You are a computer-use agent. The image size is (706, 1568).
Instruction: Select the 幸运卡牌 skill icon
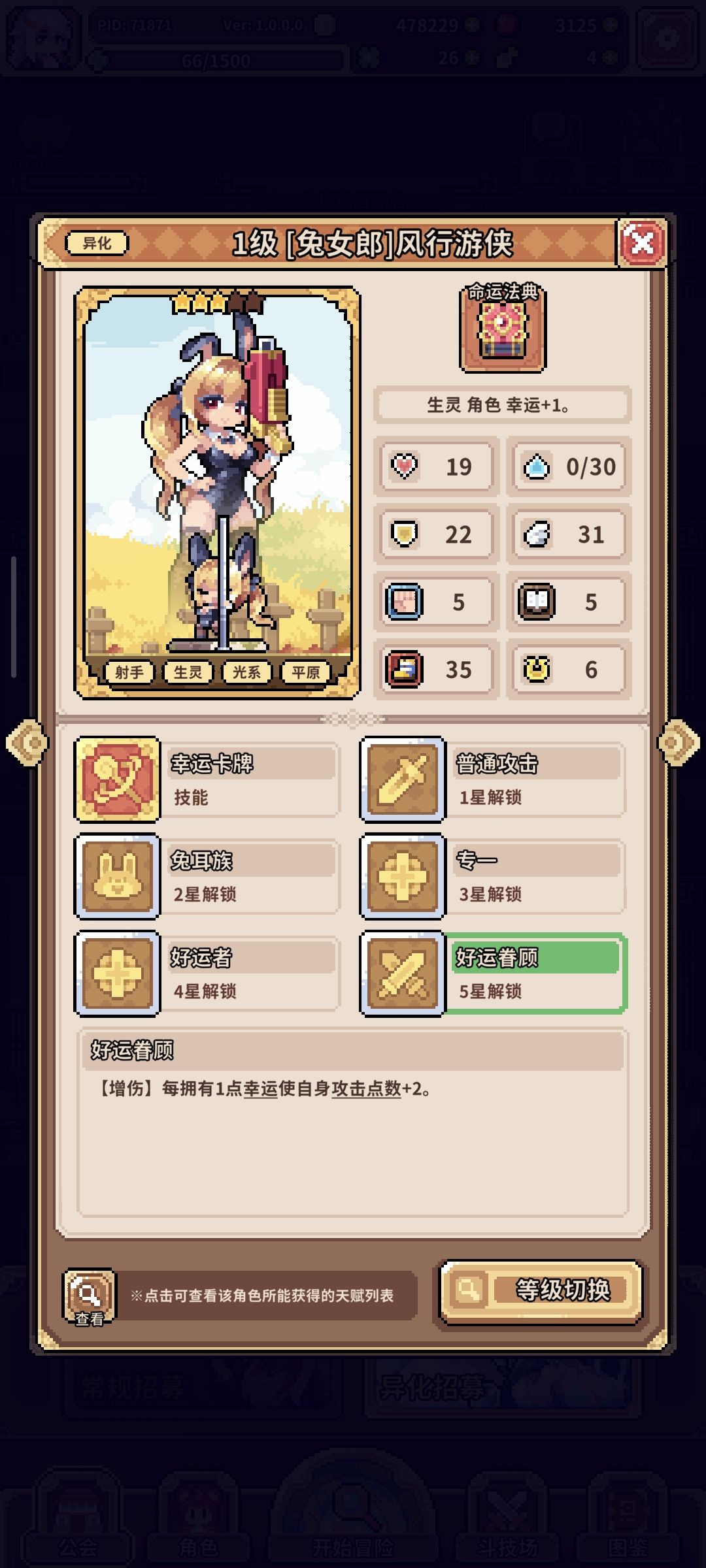[x=116, y=782]
